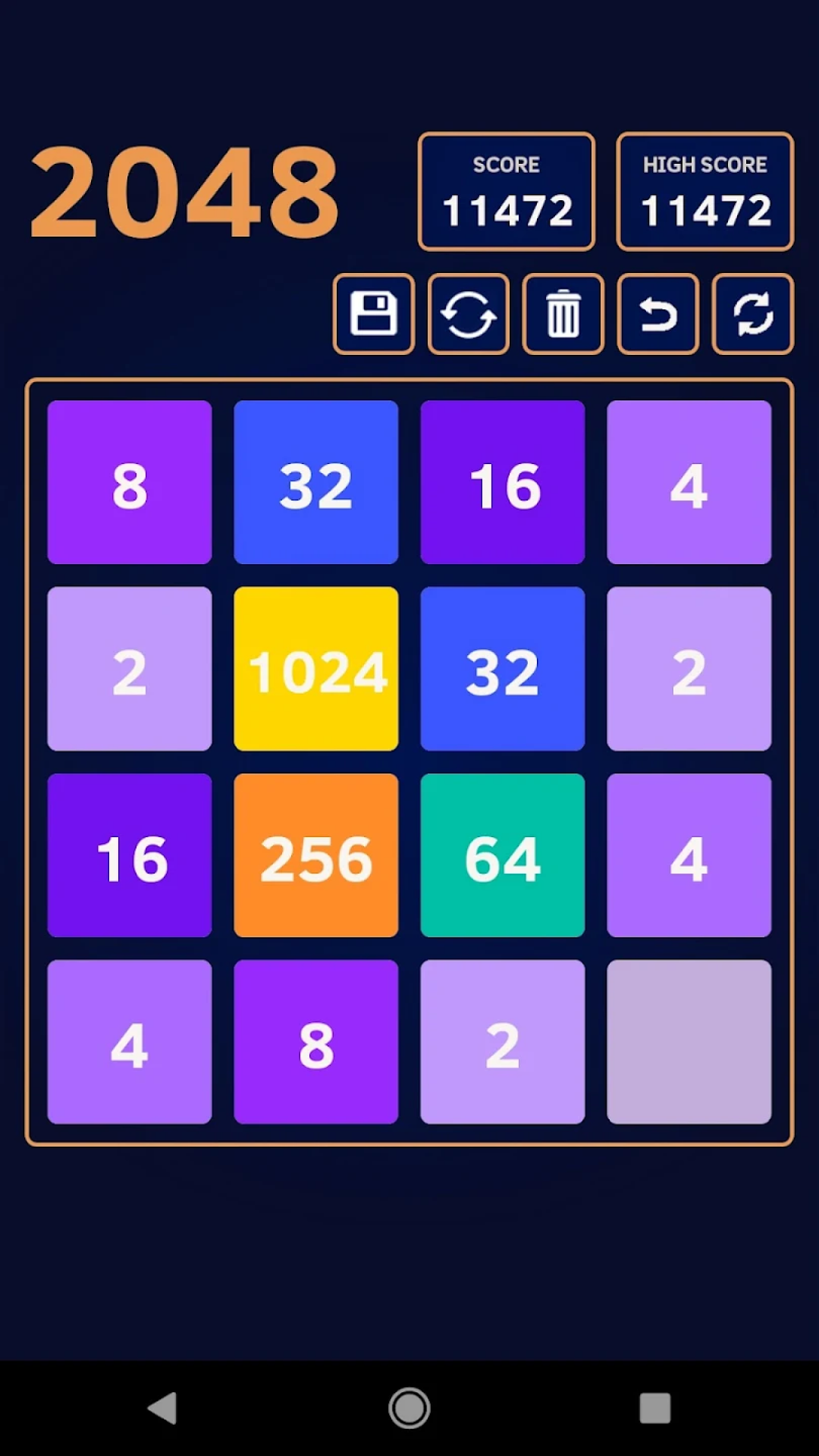Undo the last move
Image resolution: width=819 pixels, height=1456 pixels.
click(x=658, y=314)
